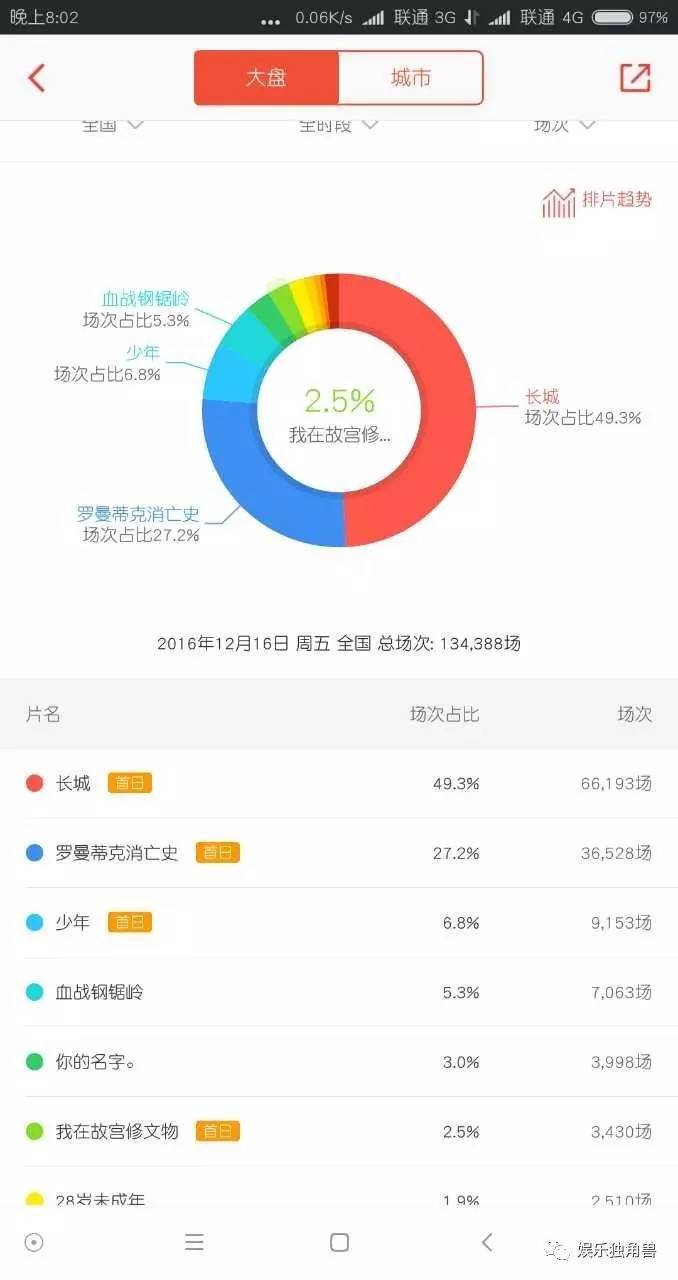Open the 少年 film row
The height and width of the screenshot is (1280, 678).
coord(339,922)
